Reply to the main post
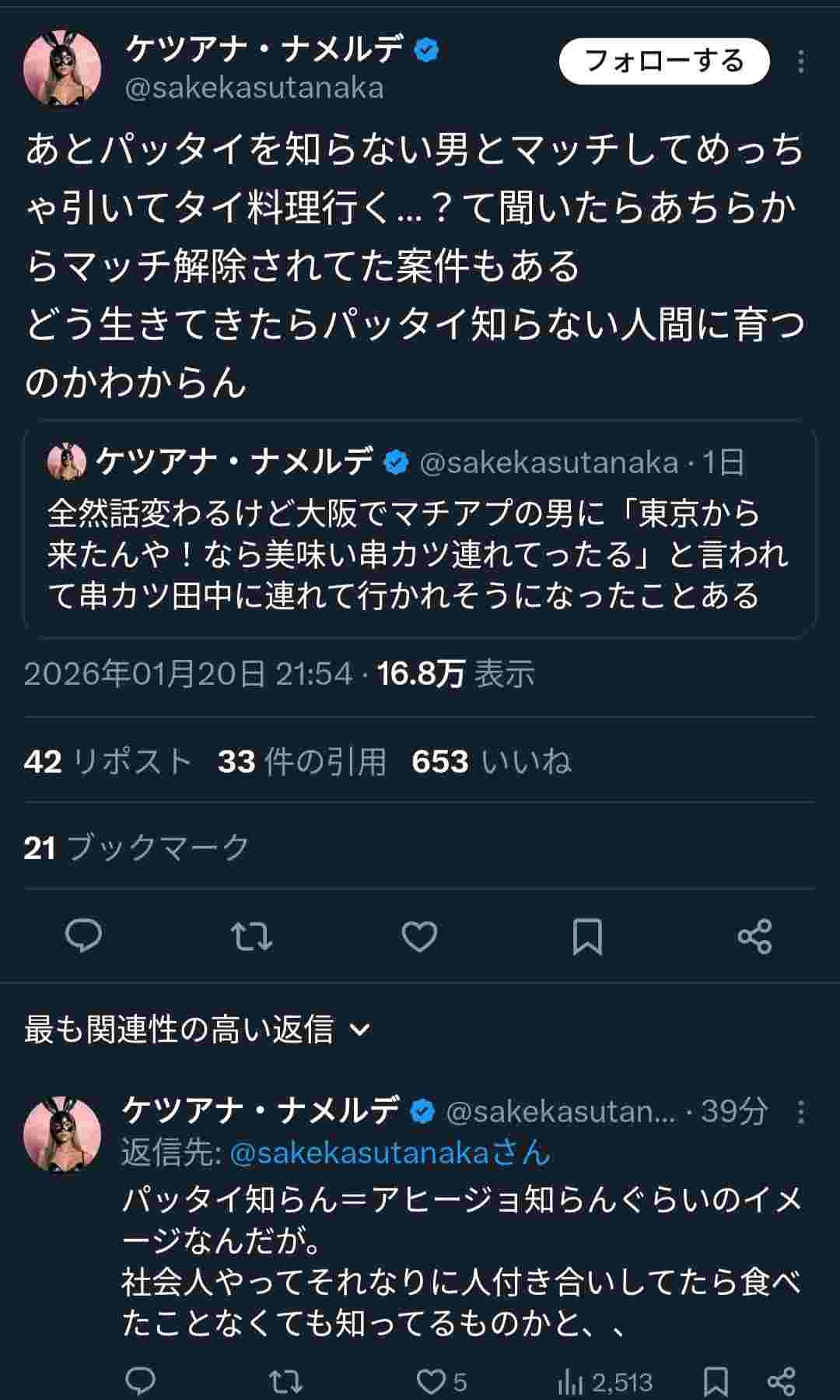 pyautogui.click(x=83, y=935)
